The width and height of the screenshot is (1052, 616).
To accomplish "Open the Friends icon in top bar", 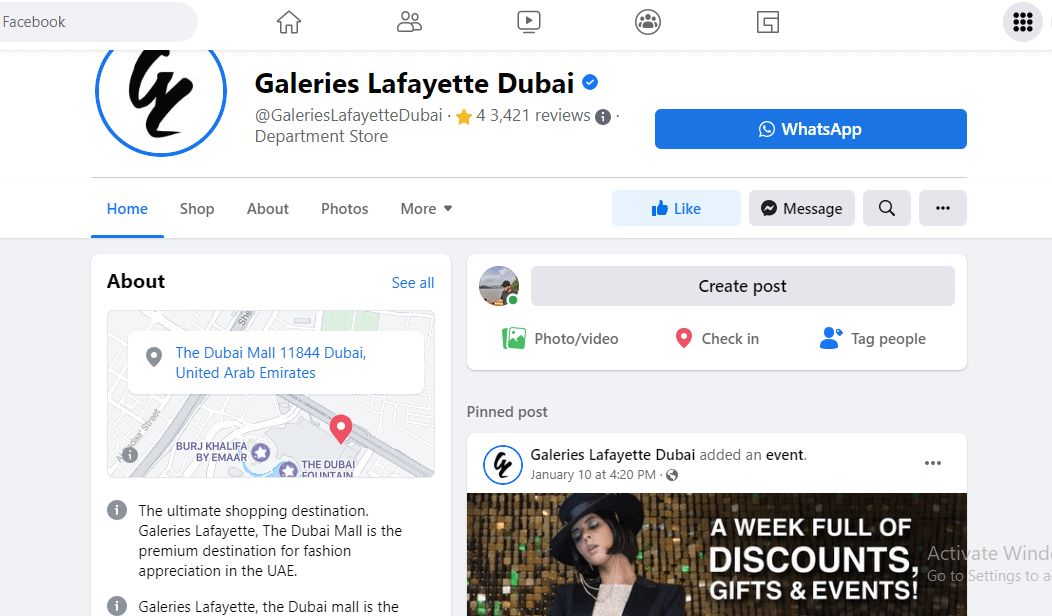I will tap(409, 22).
